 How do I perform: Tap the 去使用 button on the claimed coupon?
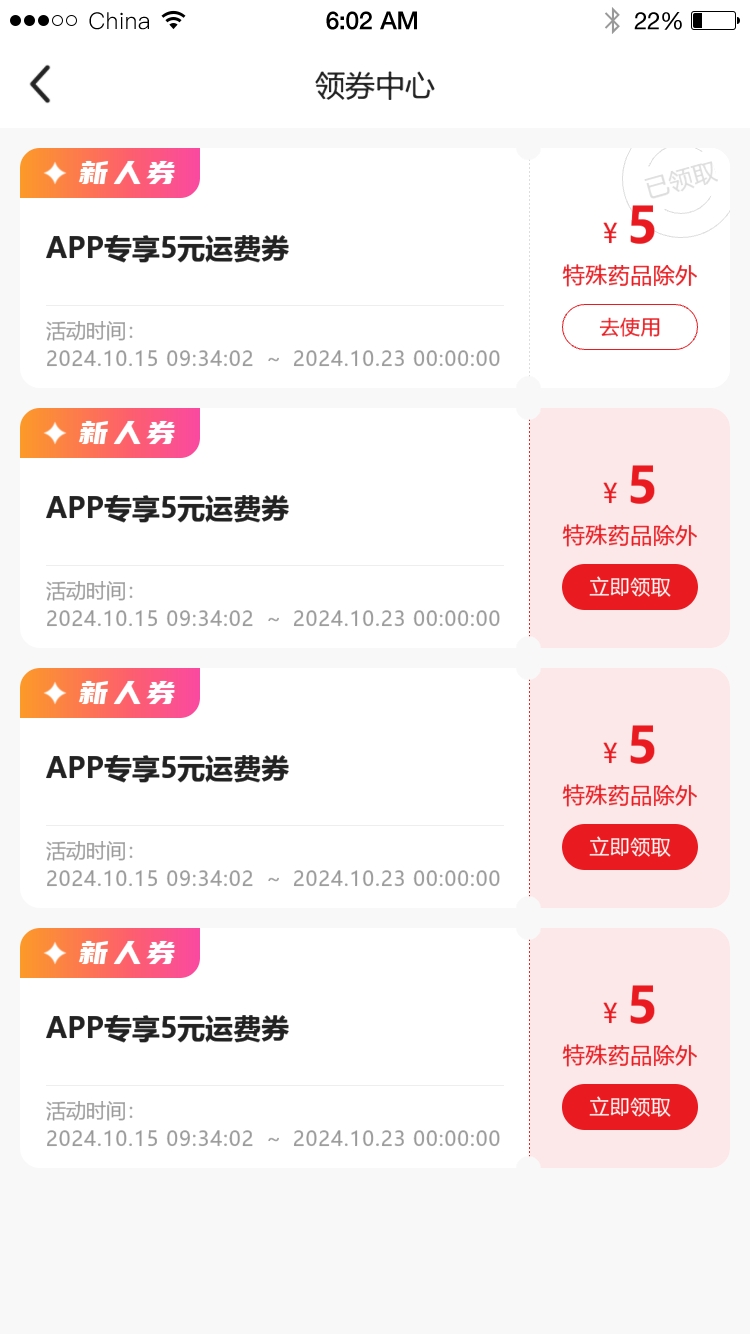tap(629, 327)
